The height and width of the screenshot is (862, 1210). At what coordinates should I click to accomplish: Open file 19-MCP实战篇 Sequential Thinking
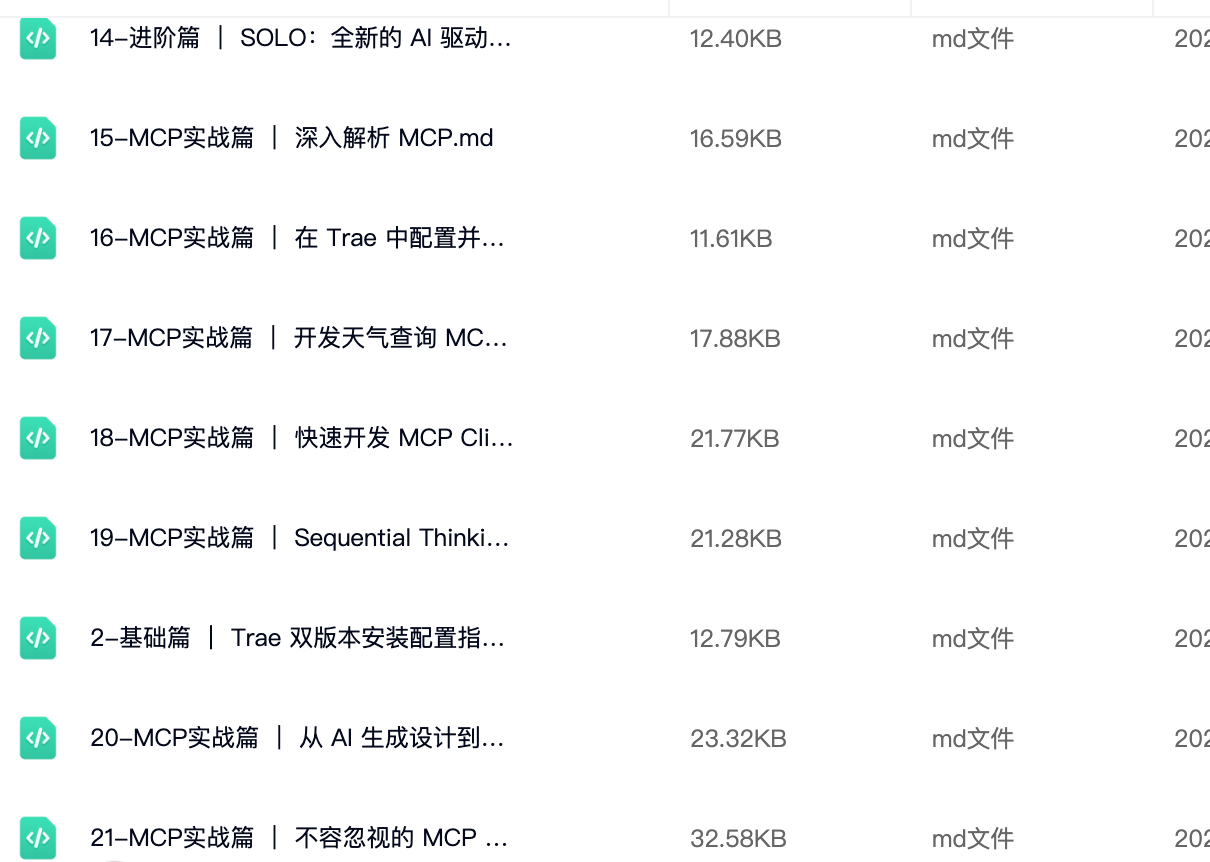coord(299,538)
